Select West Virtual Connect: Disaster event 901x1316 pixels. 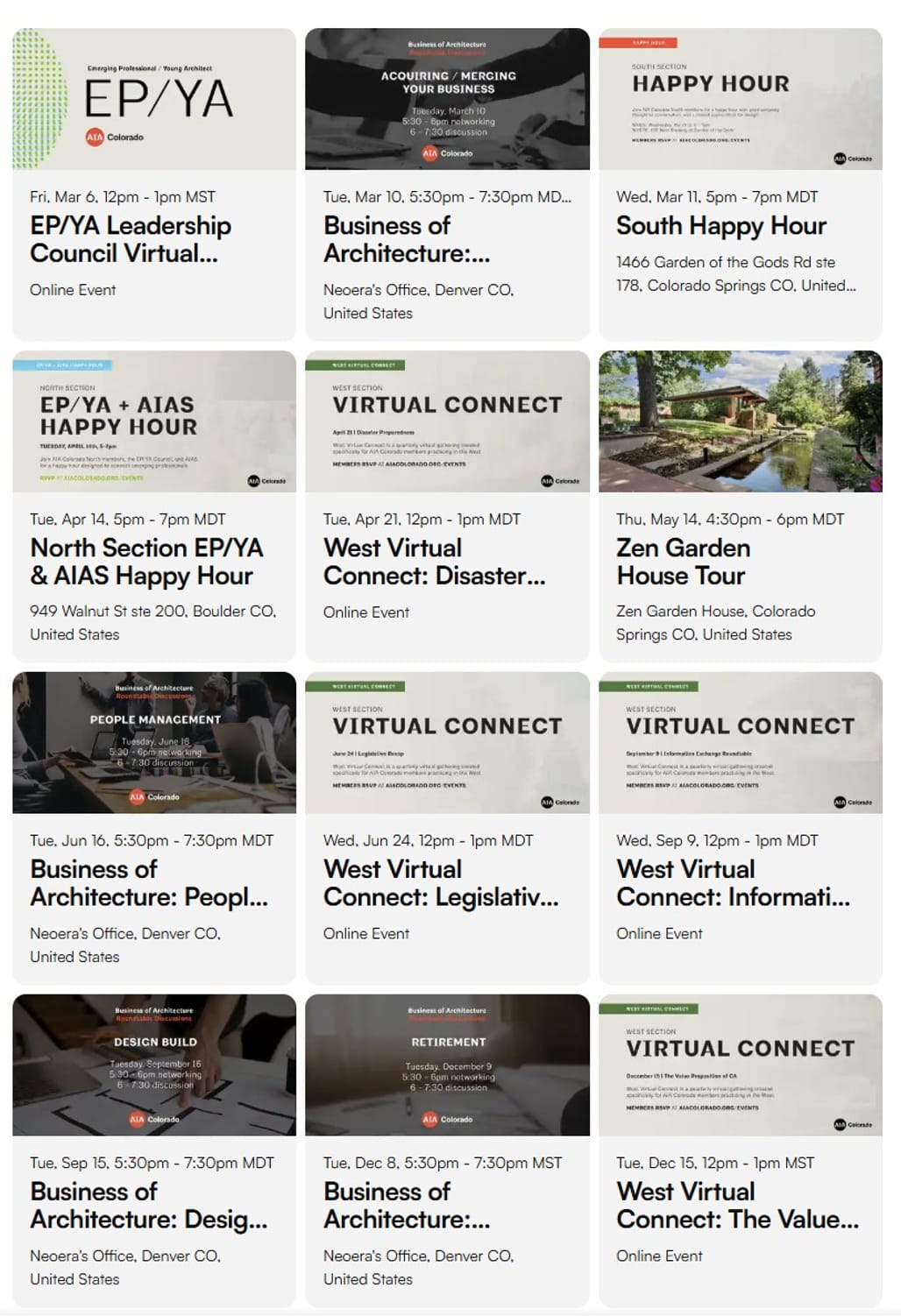447,506
